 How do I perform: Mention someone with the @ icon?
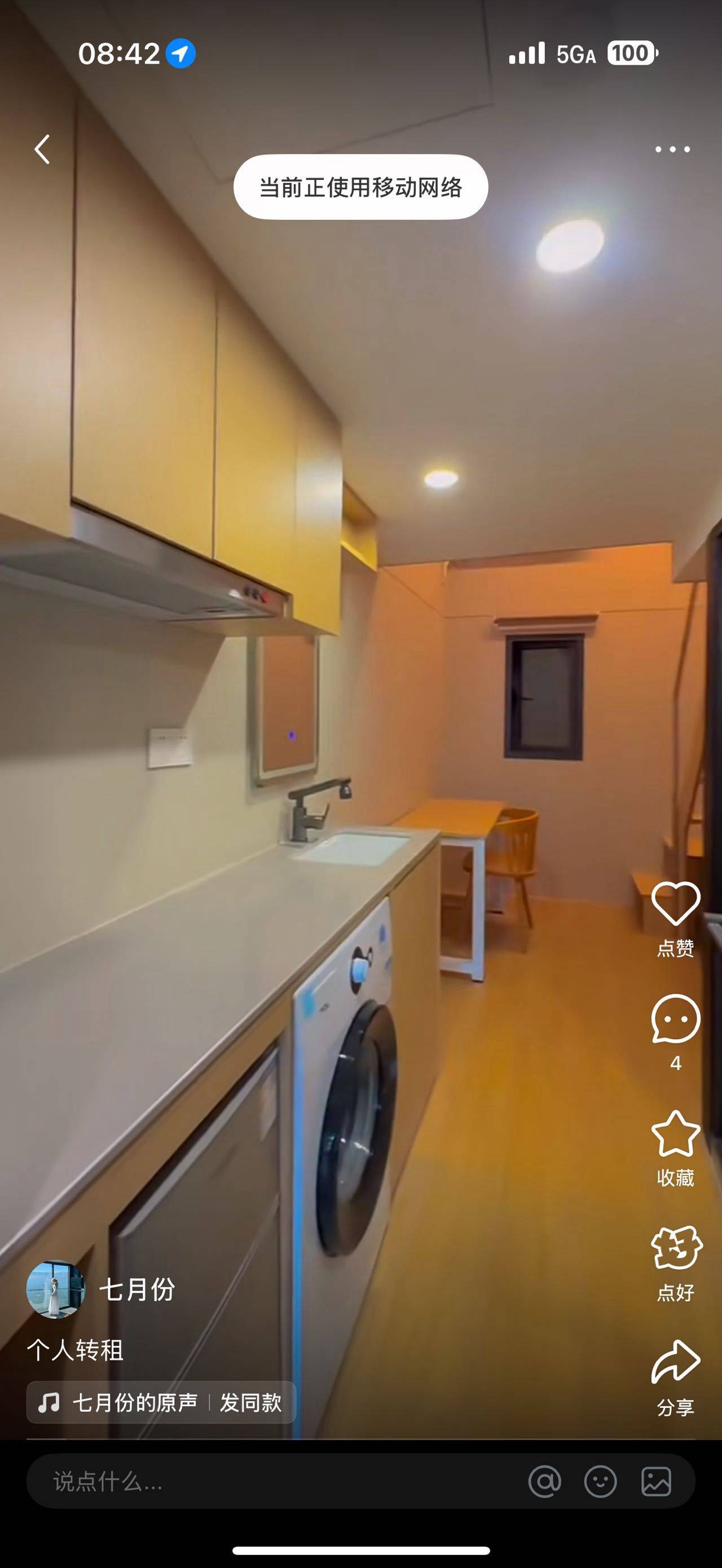point(545,1481)
